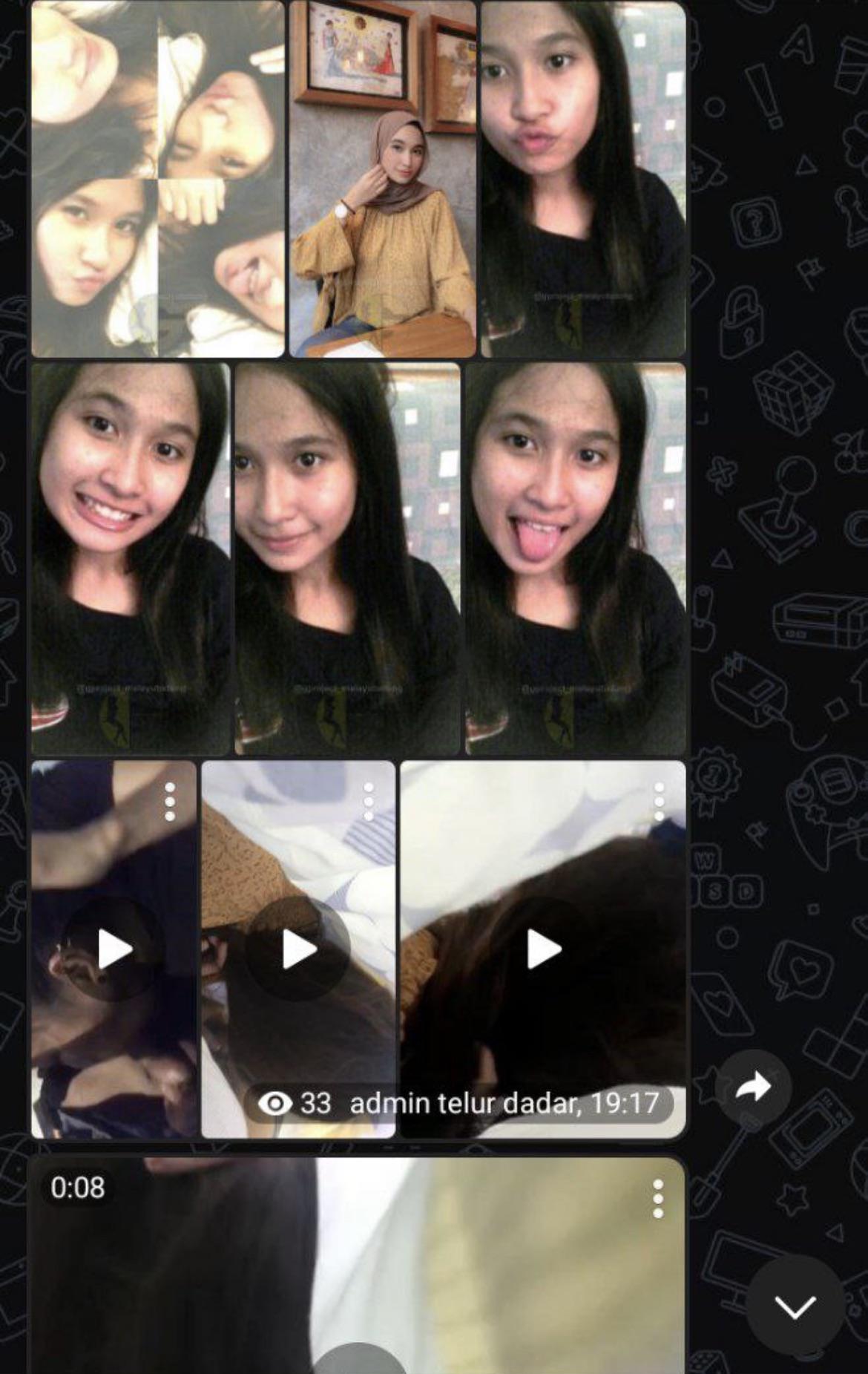
Task: View the selfie with the wide toothy smile
Action: click(x=131, y=558)
